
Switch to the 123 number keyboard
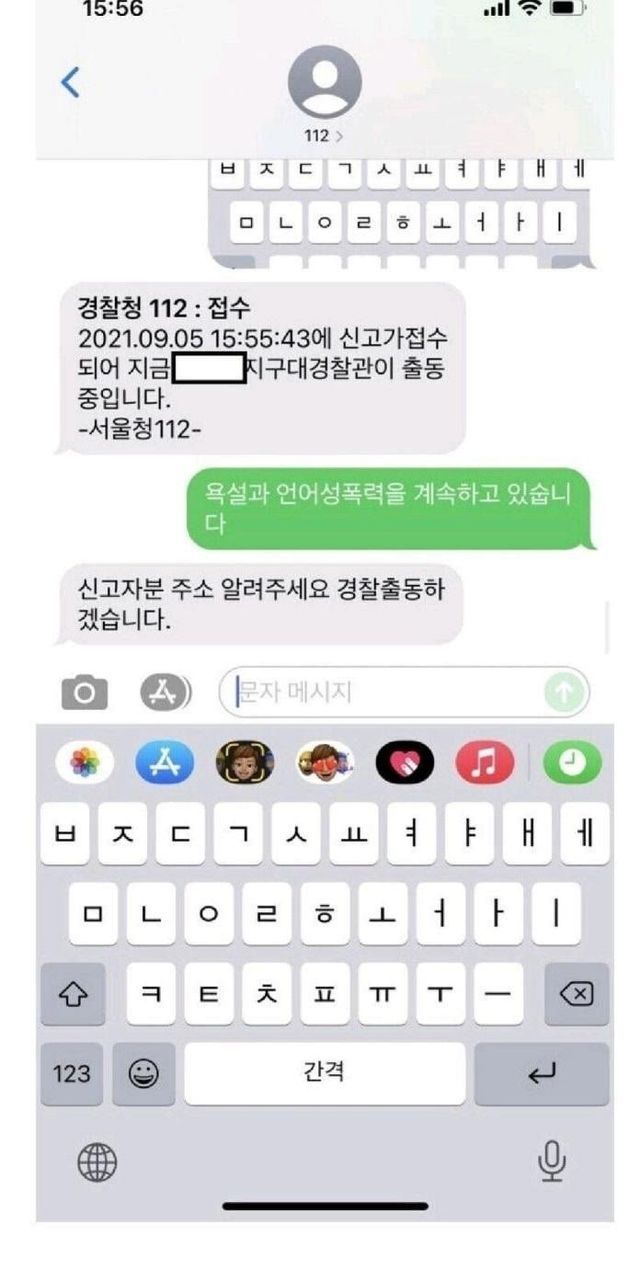(71, 1073)
